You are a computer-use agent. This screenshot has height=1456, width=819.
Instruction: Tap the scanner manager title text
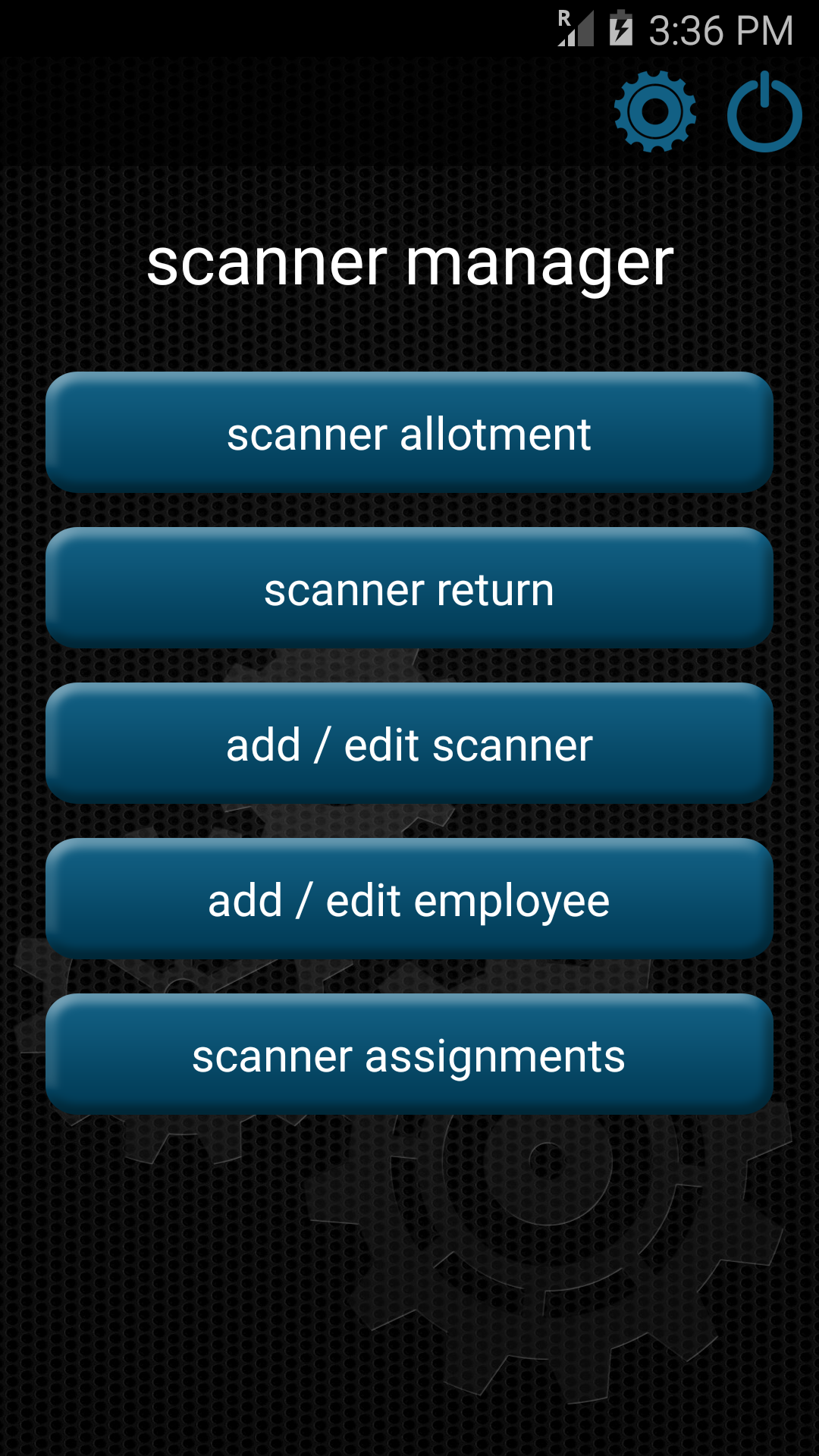coord(409,264)
